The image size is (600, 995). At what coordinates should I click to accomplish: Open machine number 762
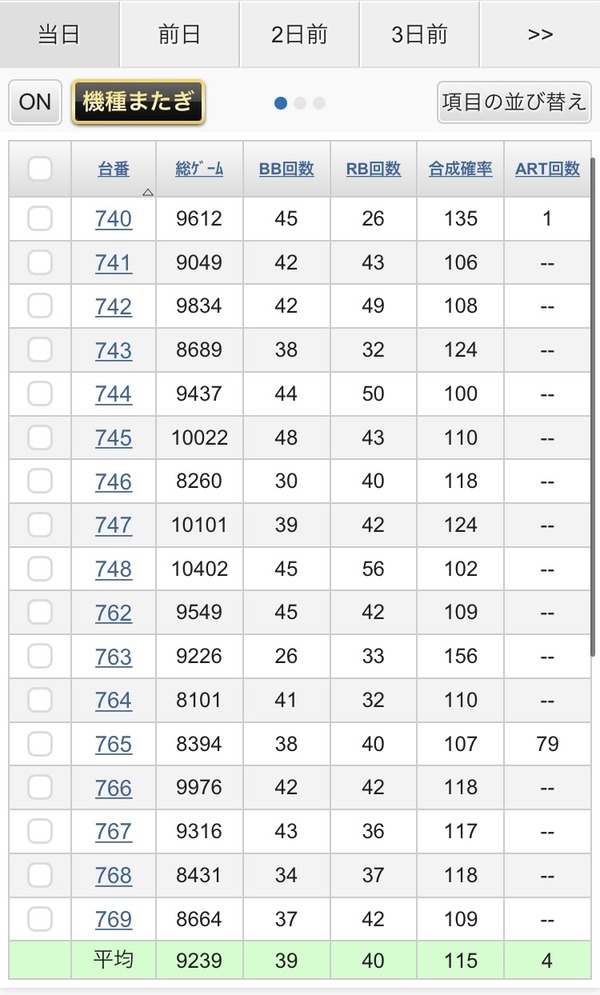pos(114,613)
